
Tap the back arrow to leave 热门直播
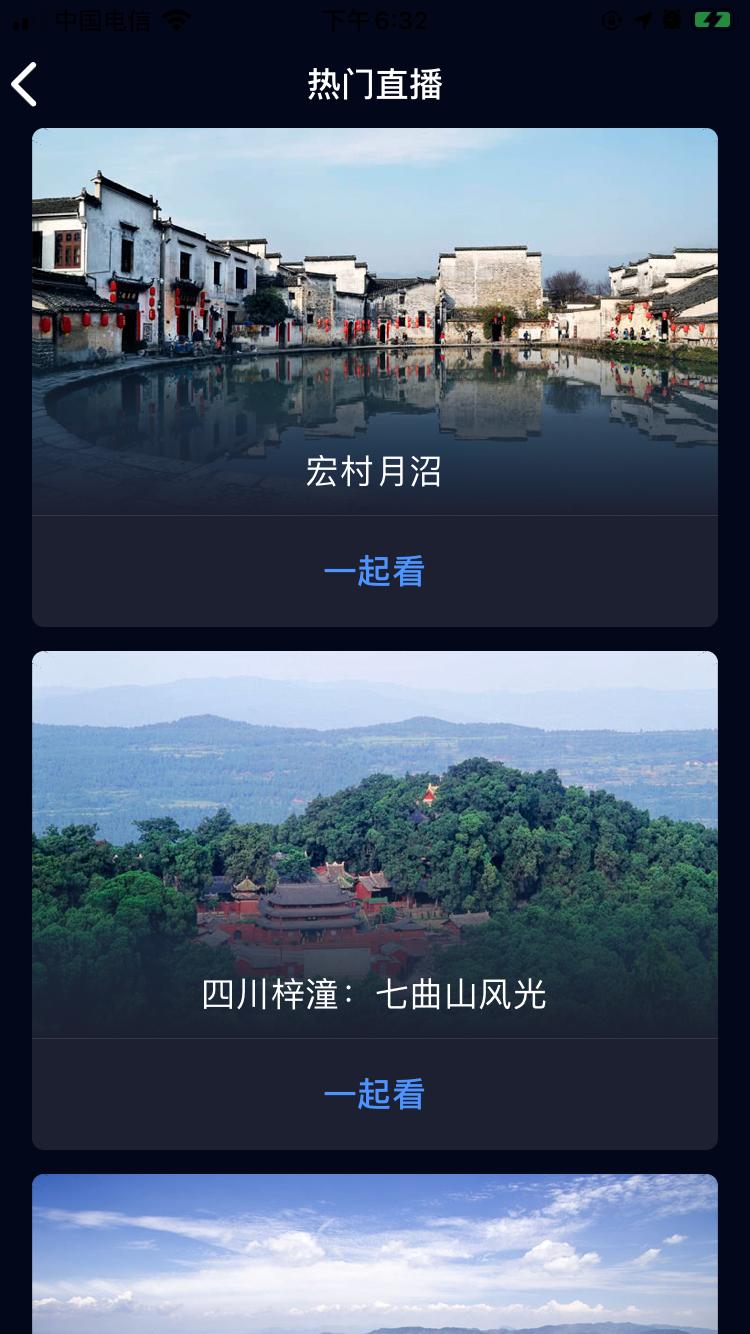[24, 84]
